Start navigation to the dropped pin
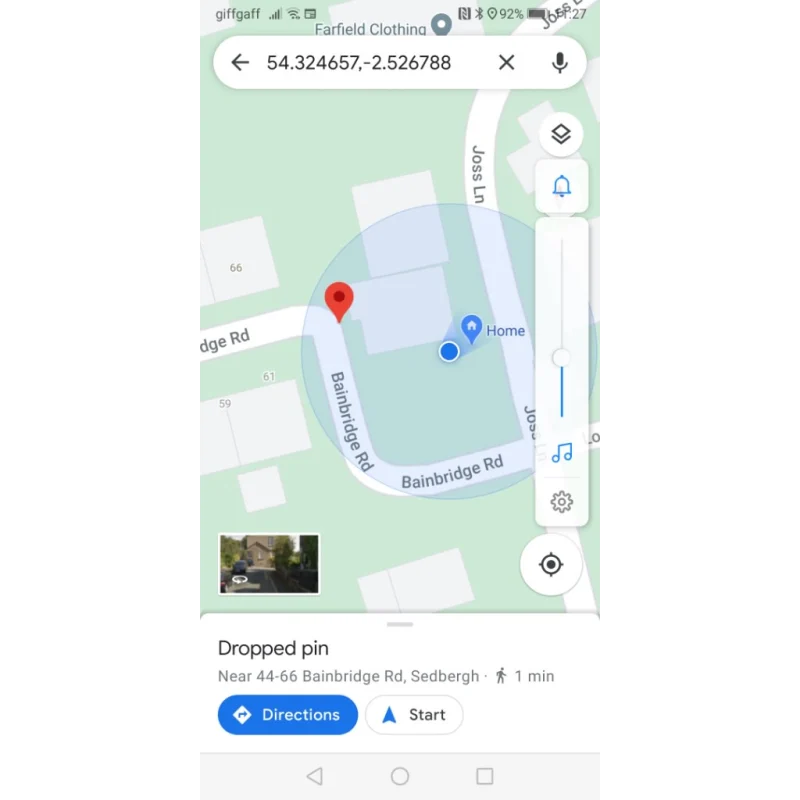Viewport: 800px width, 800px height. pyautogui.click(x=414, y=715)
